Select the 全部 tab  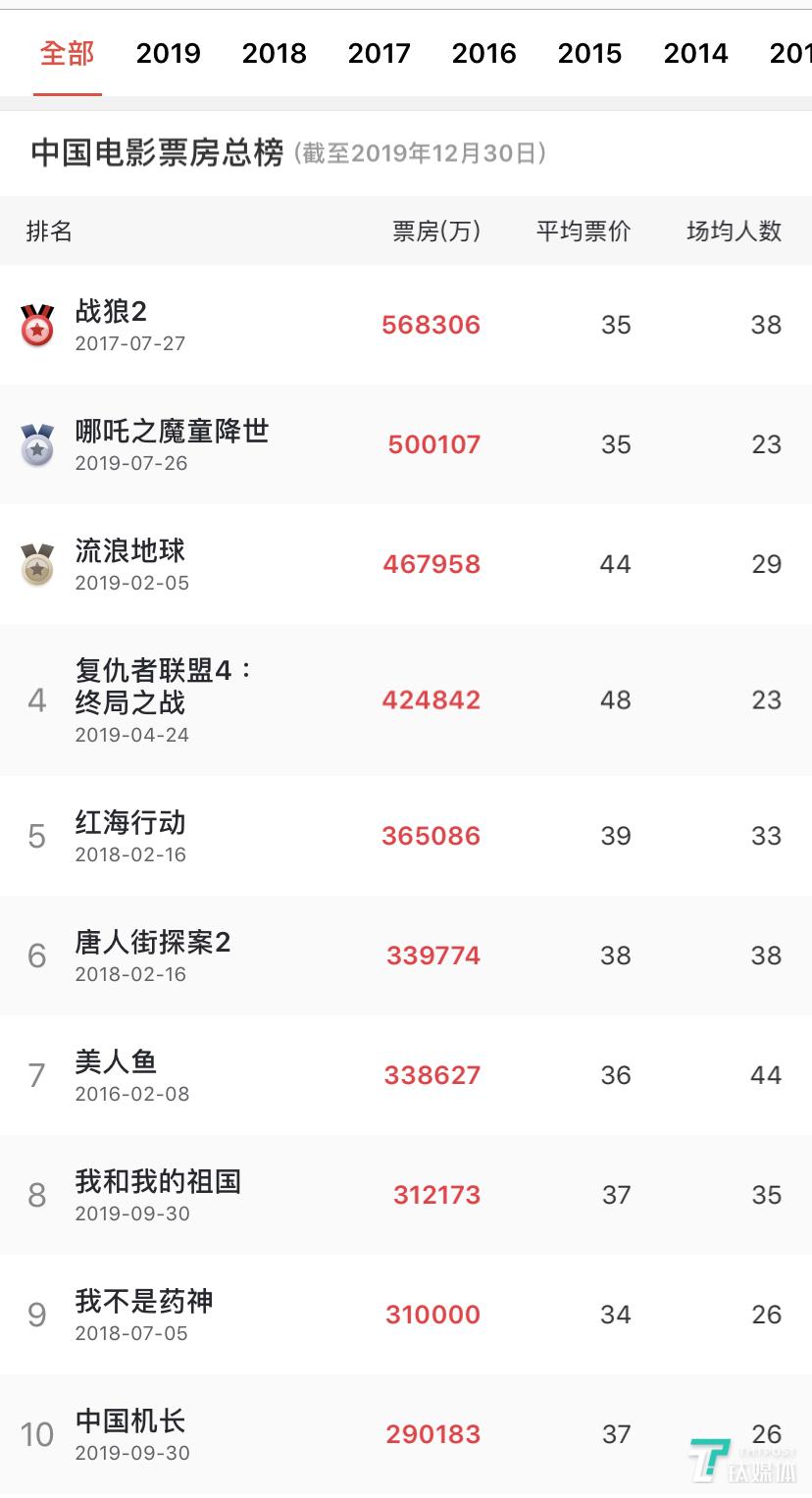pyautogui.click(x=67, y=53)
